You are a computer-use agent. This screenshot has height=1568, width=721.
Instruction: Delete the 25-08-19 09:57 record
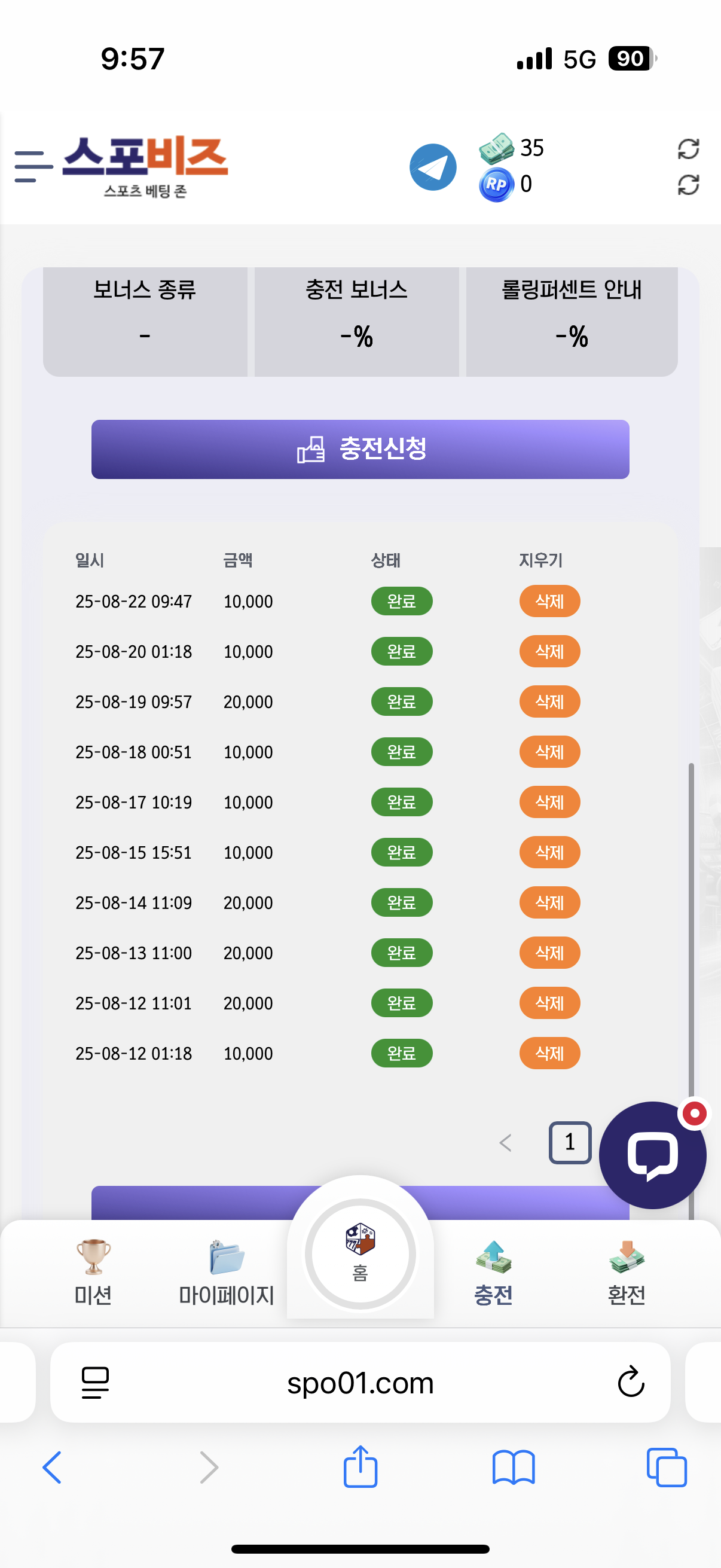pos(549,702)
